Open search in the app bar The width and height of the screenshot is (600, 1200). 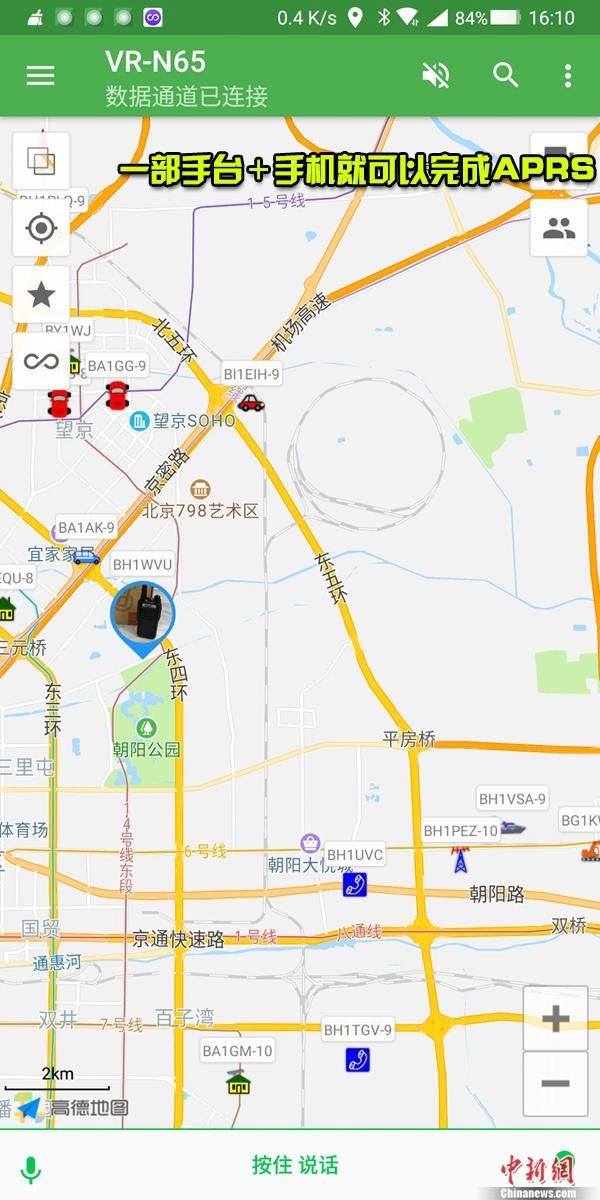click(x=506, y=76)
